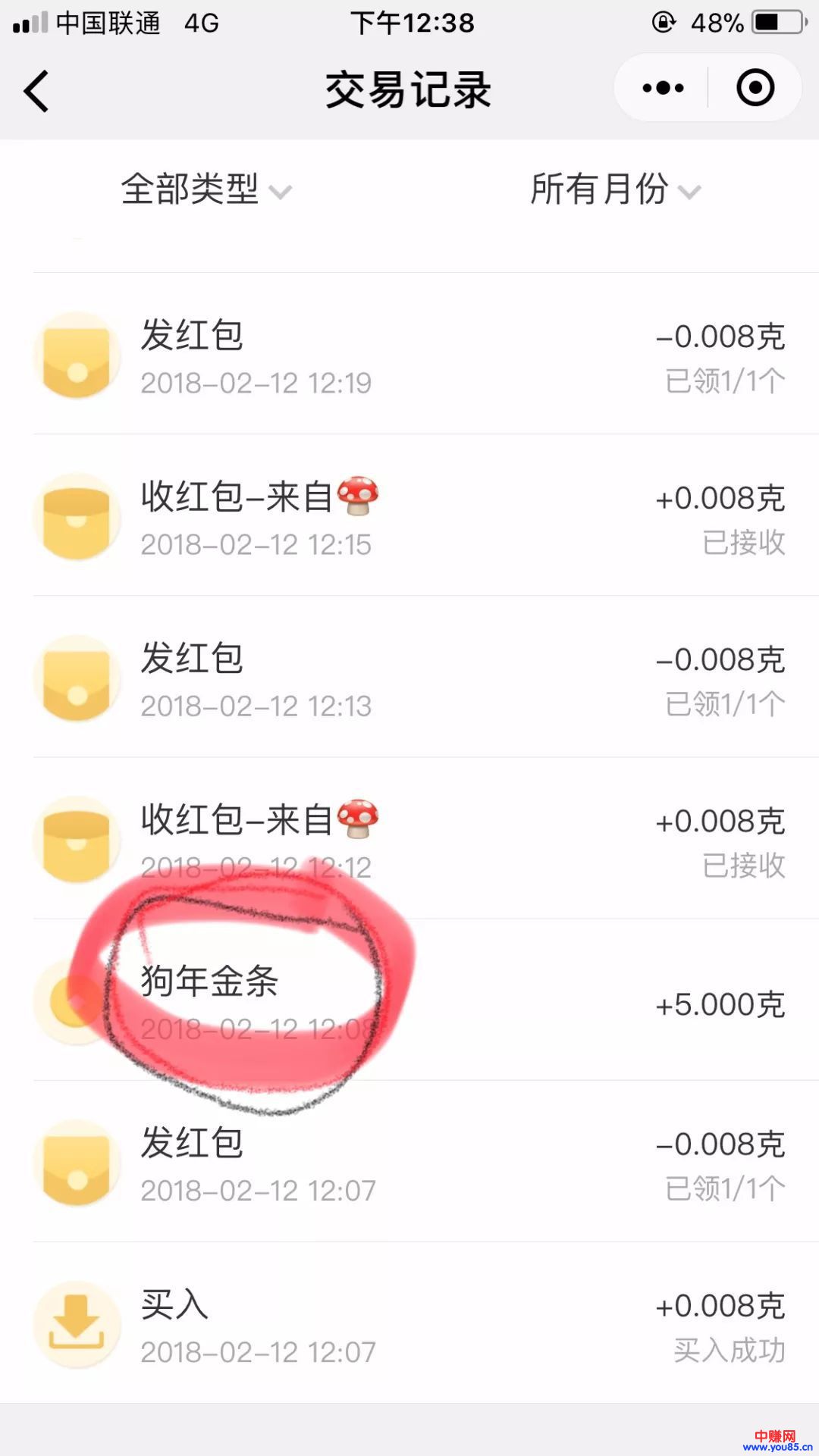
Task: Open the 收红包 record from 12:12
Action: point(409,840)
